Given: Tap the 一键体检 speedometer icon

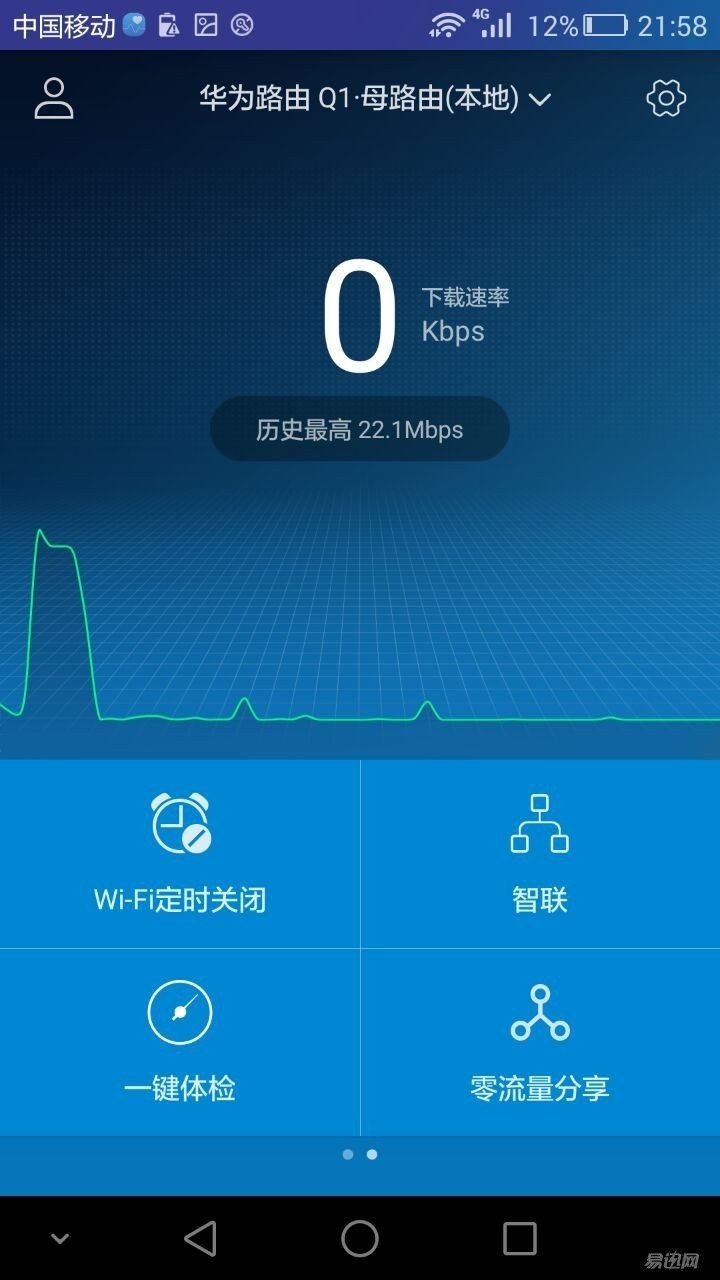Looking at the screenshot, I should pos(180,1012).
